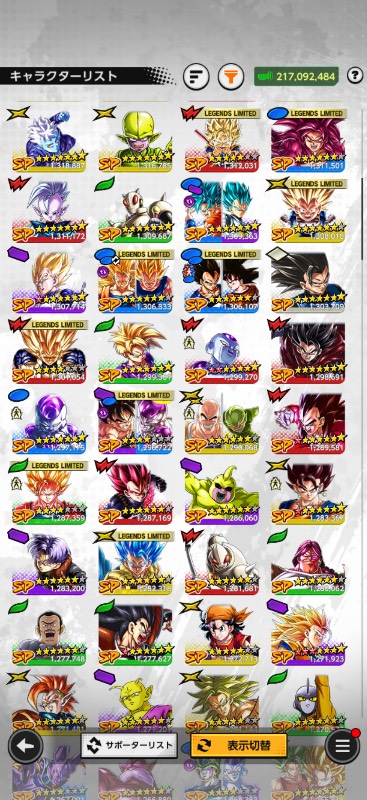Select character with power 1,286,060
This screenshot has height=800, width=367.
click(x=222, y=491)
